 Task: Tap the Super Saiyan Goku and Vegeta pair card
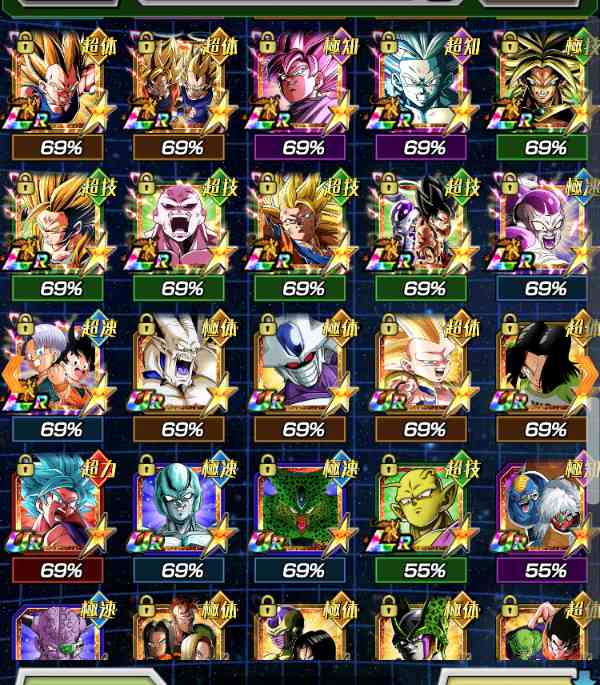click(x=182, y=85)
